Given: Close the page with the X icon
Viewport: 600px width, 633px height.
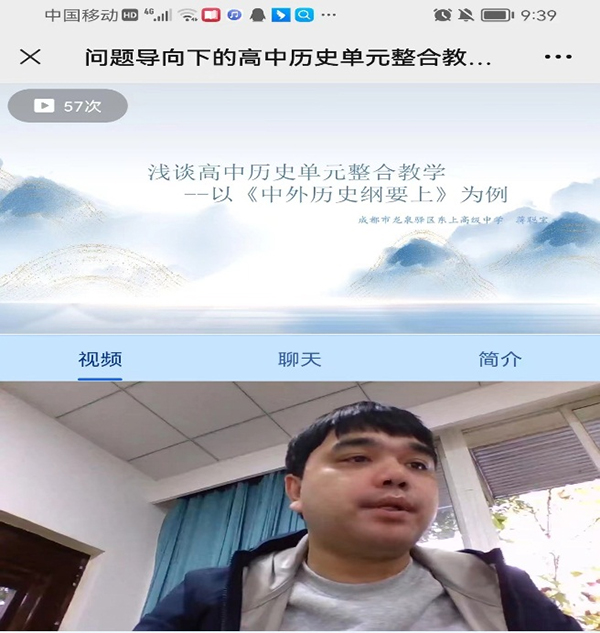Looking at the screenshot, I should 30,57.
